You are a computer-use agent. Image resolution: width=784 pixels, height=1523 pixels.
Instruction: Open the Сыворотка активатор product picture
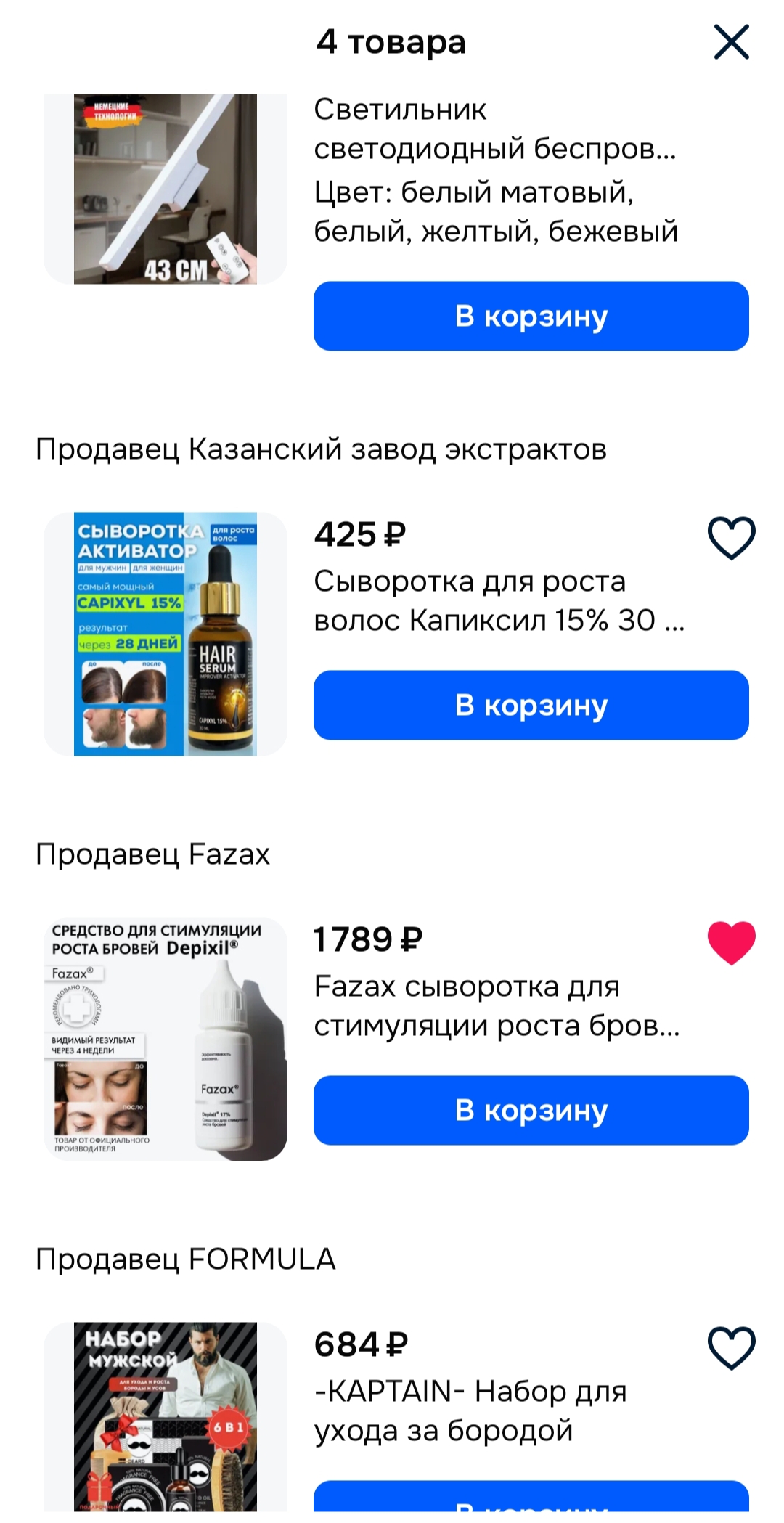[x=166, y=634]
